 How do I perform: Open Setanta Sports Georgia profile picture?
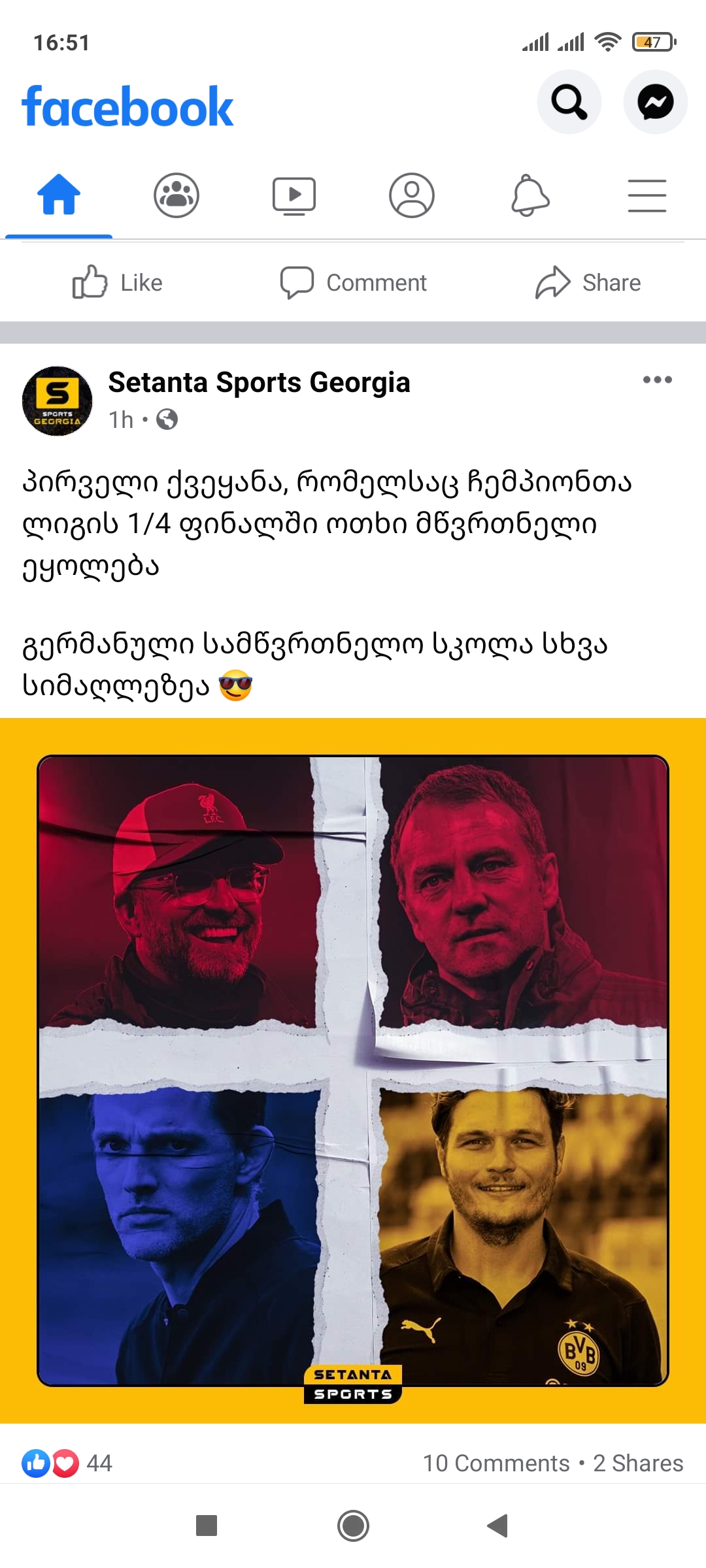(x=58, y=400)
